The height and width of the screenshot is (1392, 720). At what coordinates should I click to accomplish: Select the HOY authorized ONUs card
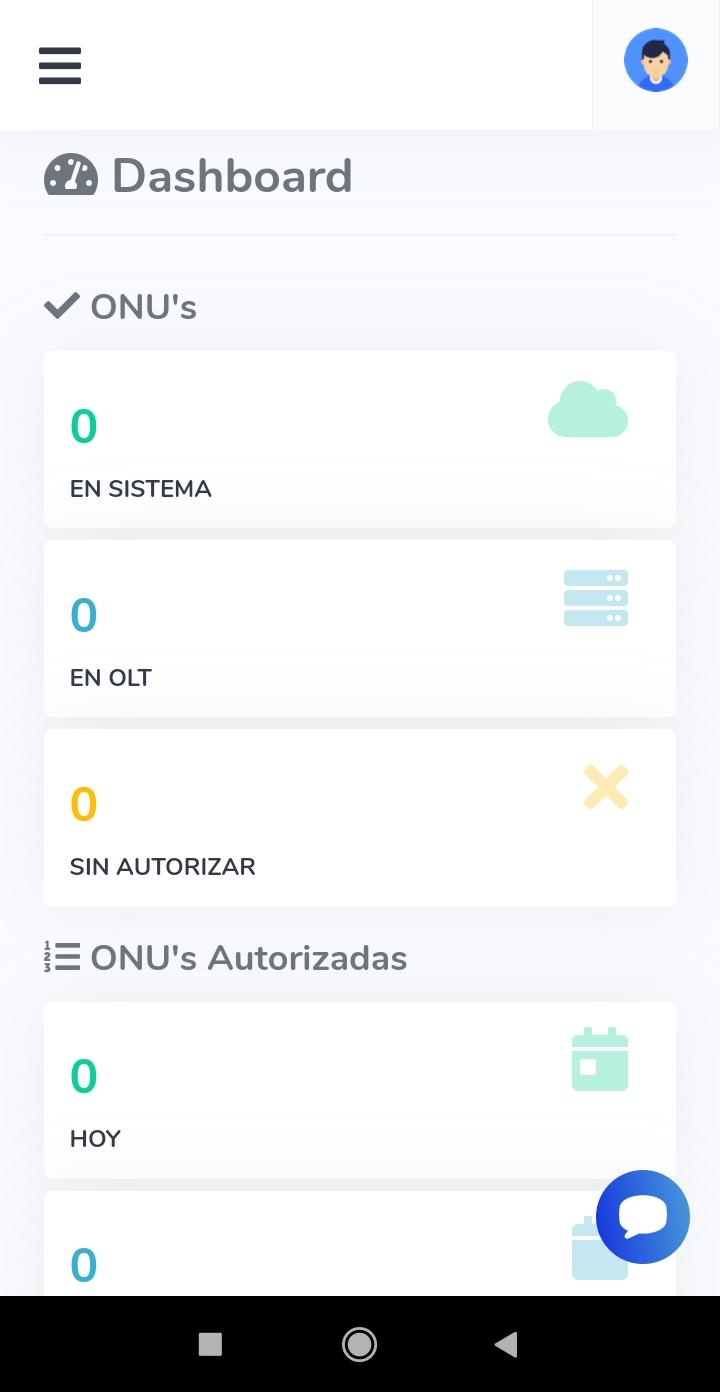[x=360, y=1089]
